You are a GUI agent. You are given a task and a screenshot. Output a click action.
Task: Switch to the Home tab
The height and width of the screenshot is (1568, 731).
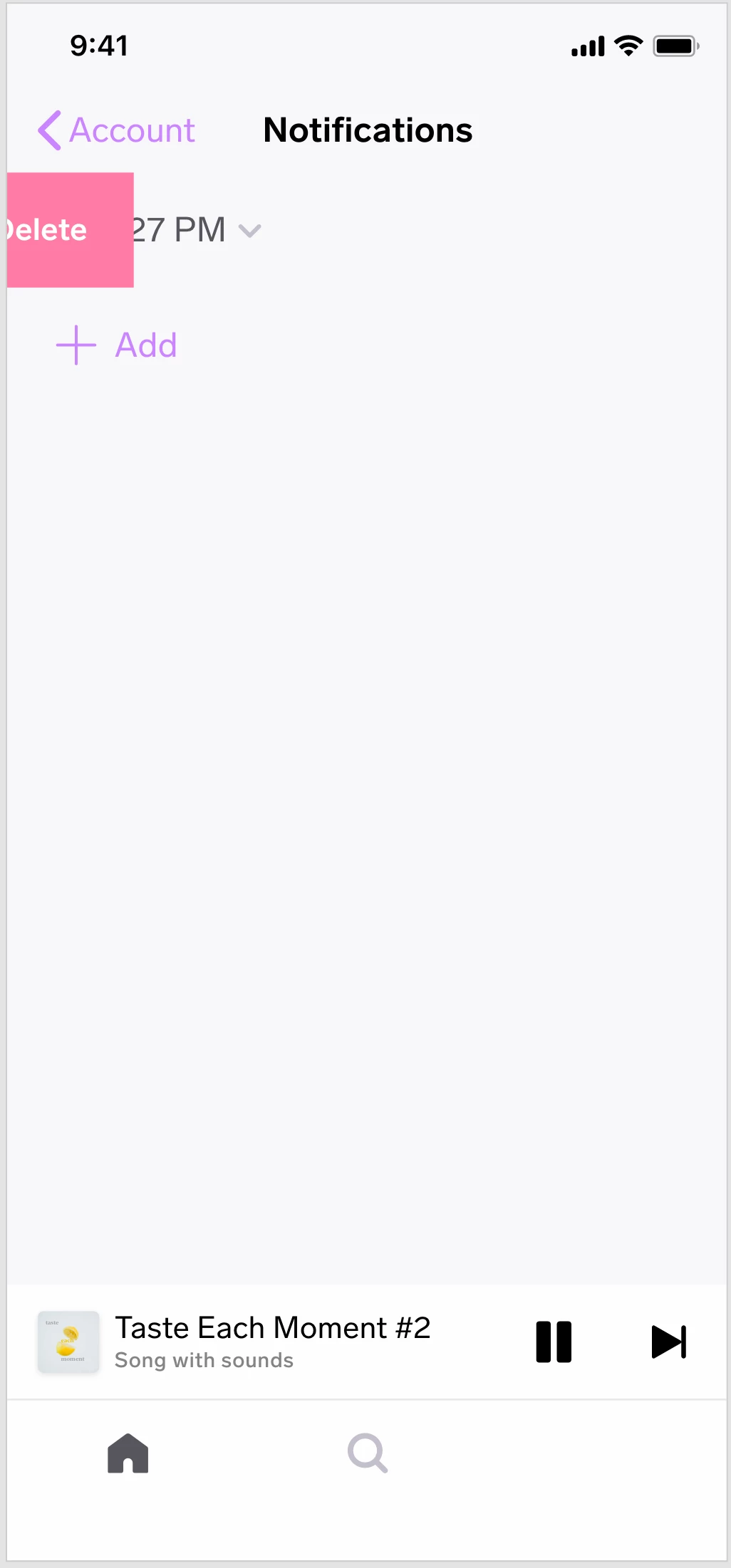128,1453
